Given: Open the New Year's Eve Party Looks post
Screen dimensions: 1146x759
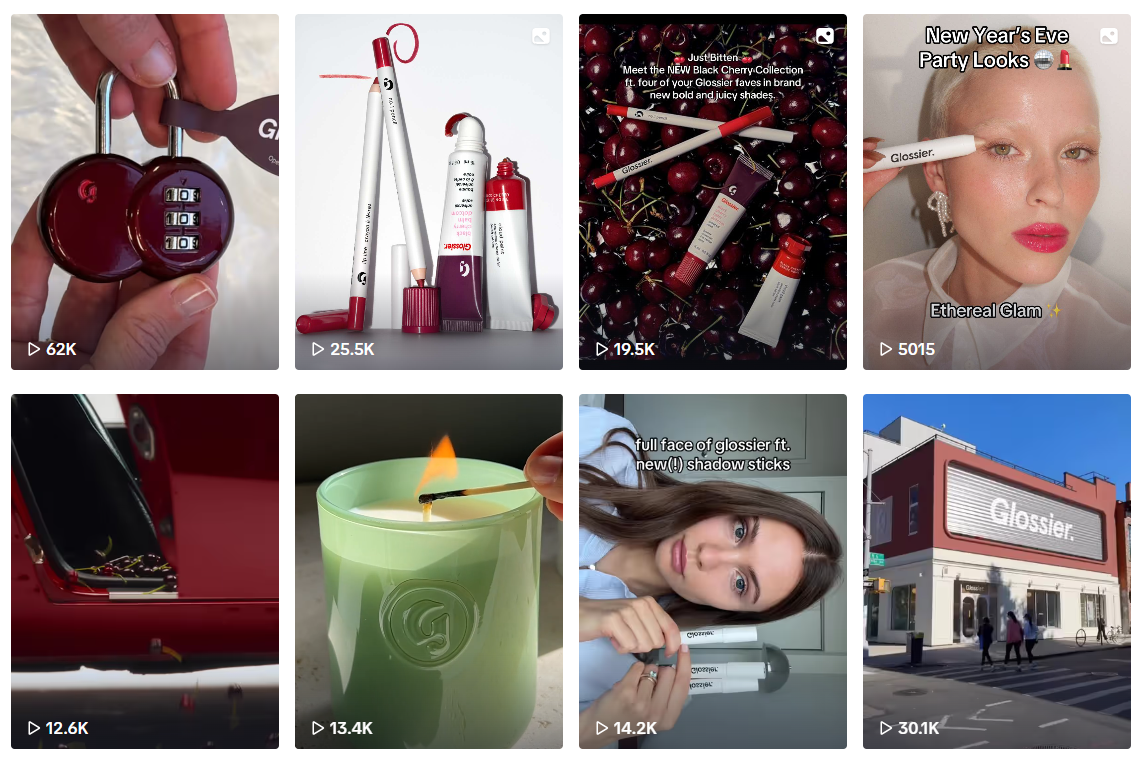Looking at the screenshot, I should 997,192.
